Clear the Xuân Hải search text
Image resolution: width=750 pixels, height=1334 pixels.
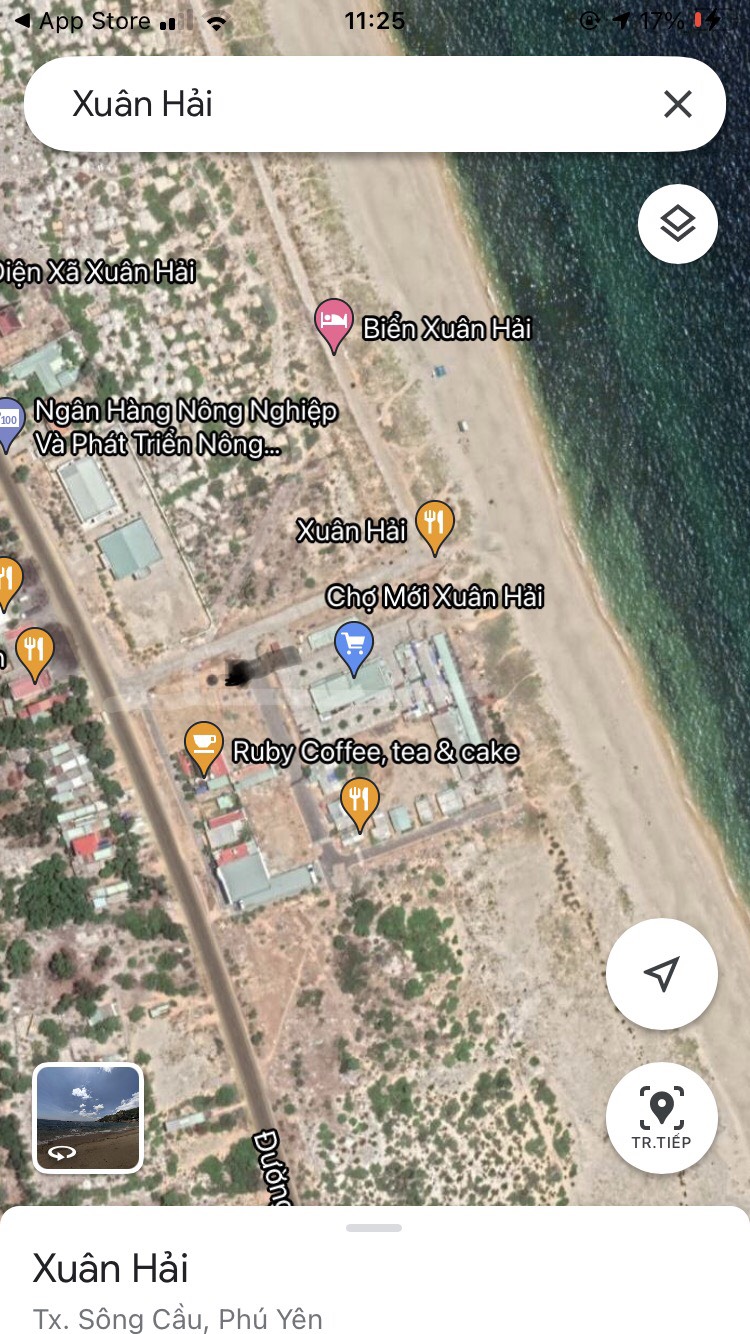pos(678,104)
